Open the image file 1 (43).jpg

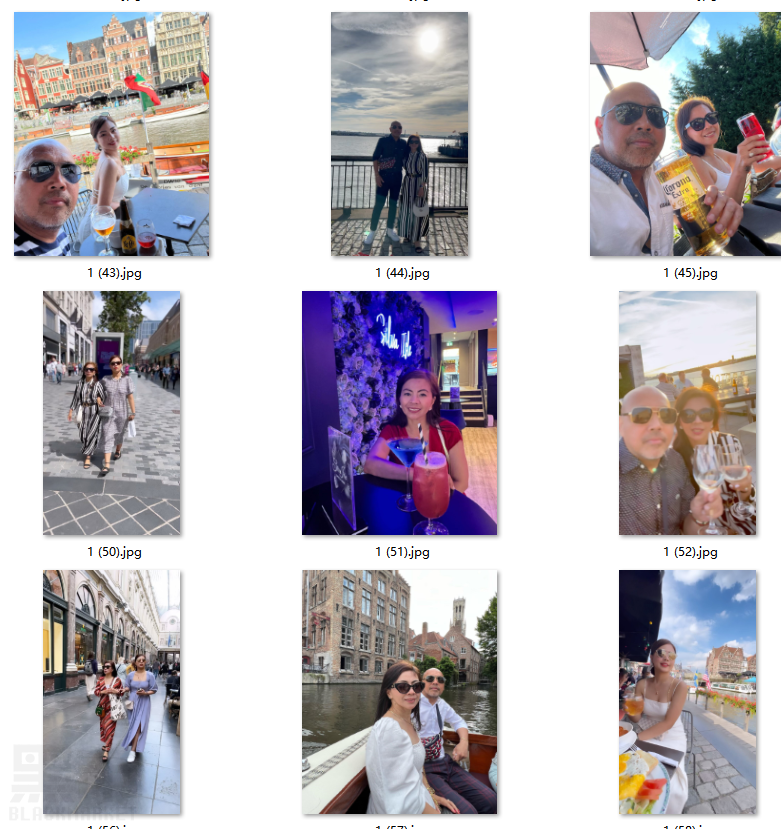pos(112,134)
